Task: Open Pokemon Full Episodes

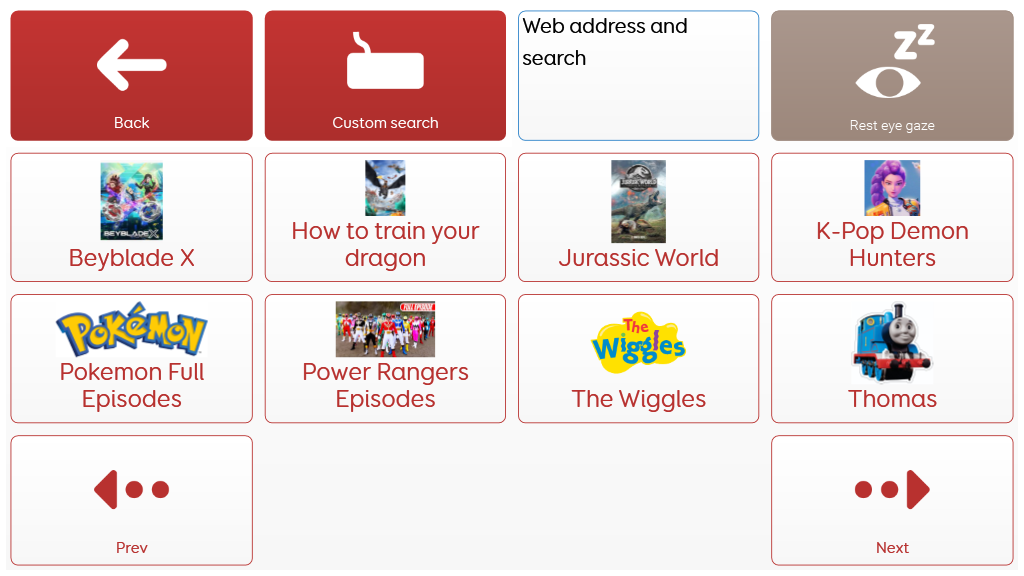Action: (131, 358)
